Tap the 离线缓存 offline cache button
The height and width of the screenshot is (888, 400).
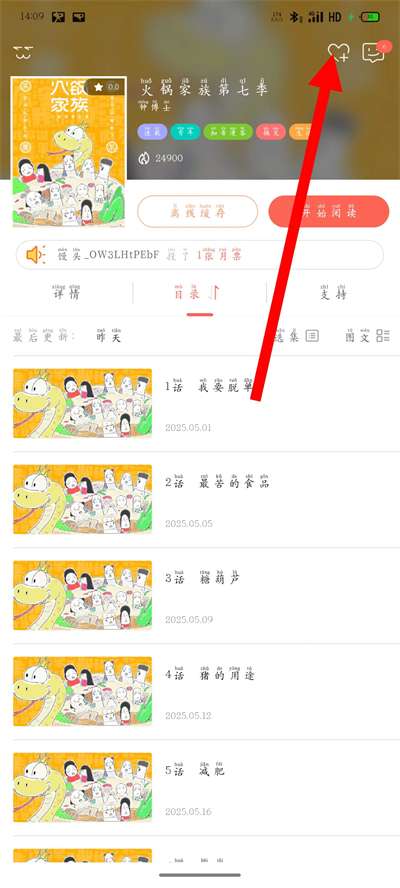pos(198,212)
